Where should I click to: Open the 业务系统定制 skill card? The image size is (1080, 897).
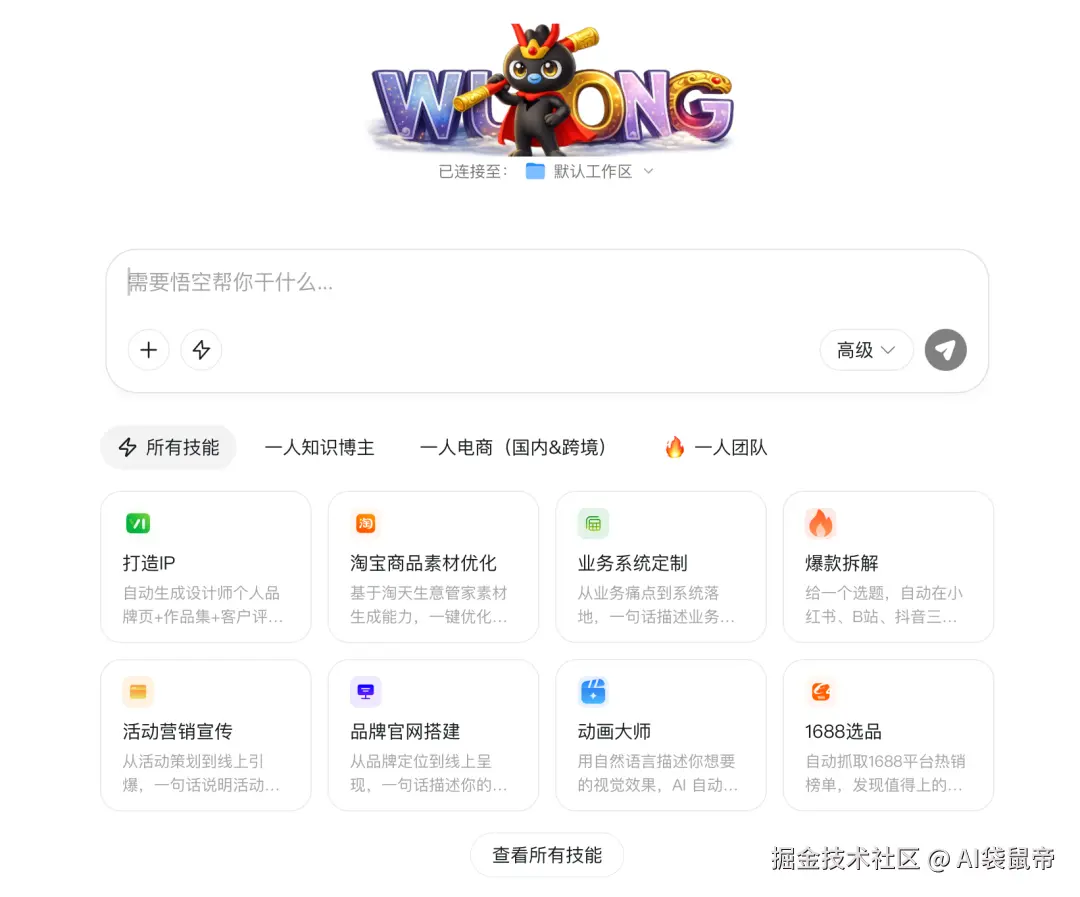tap(660, 566)
